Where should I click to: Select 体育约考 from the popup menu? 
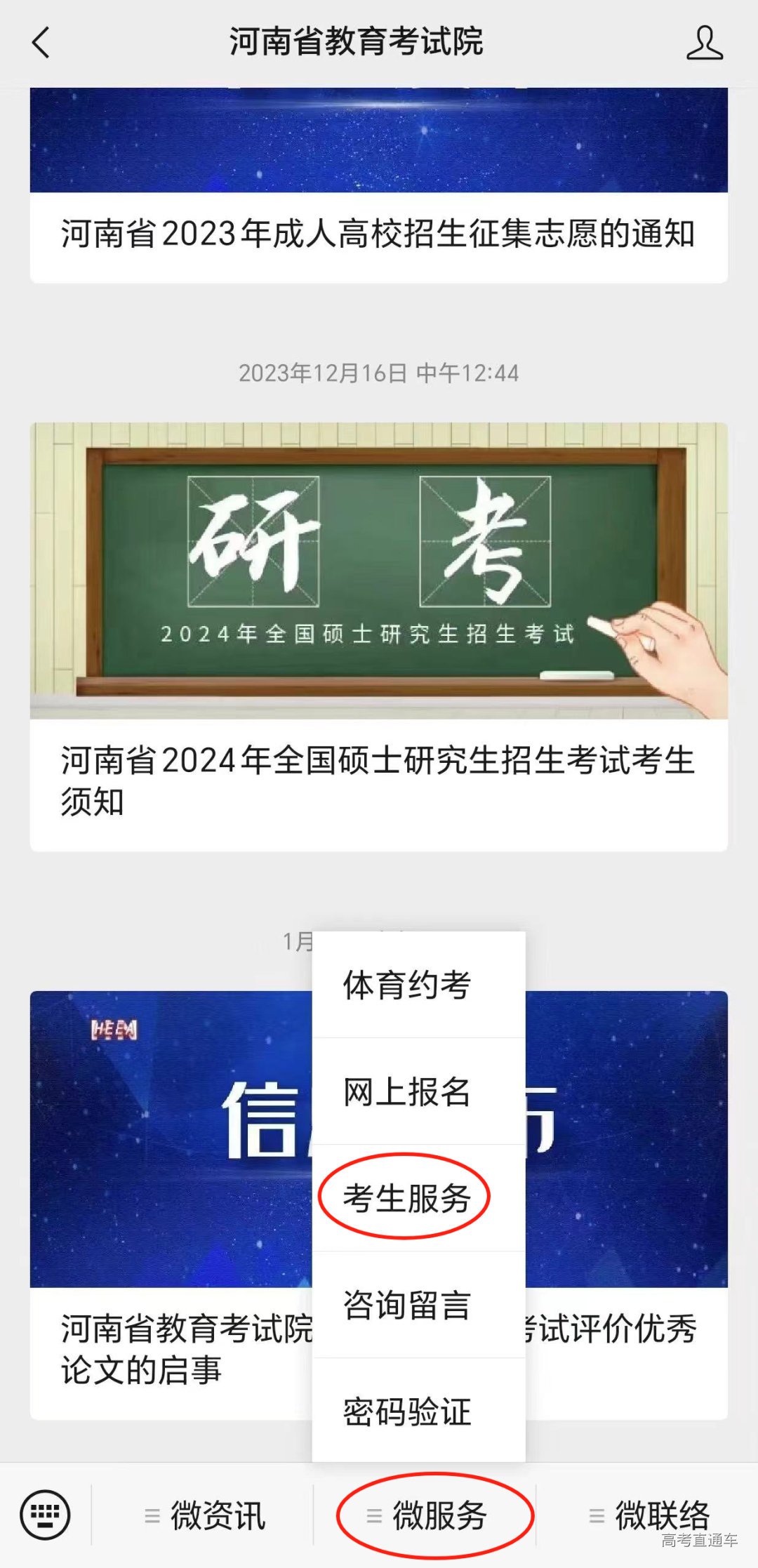click(x=407, y=985)
